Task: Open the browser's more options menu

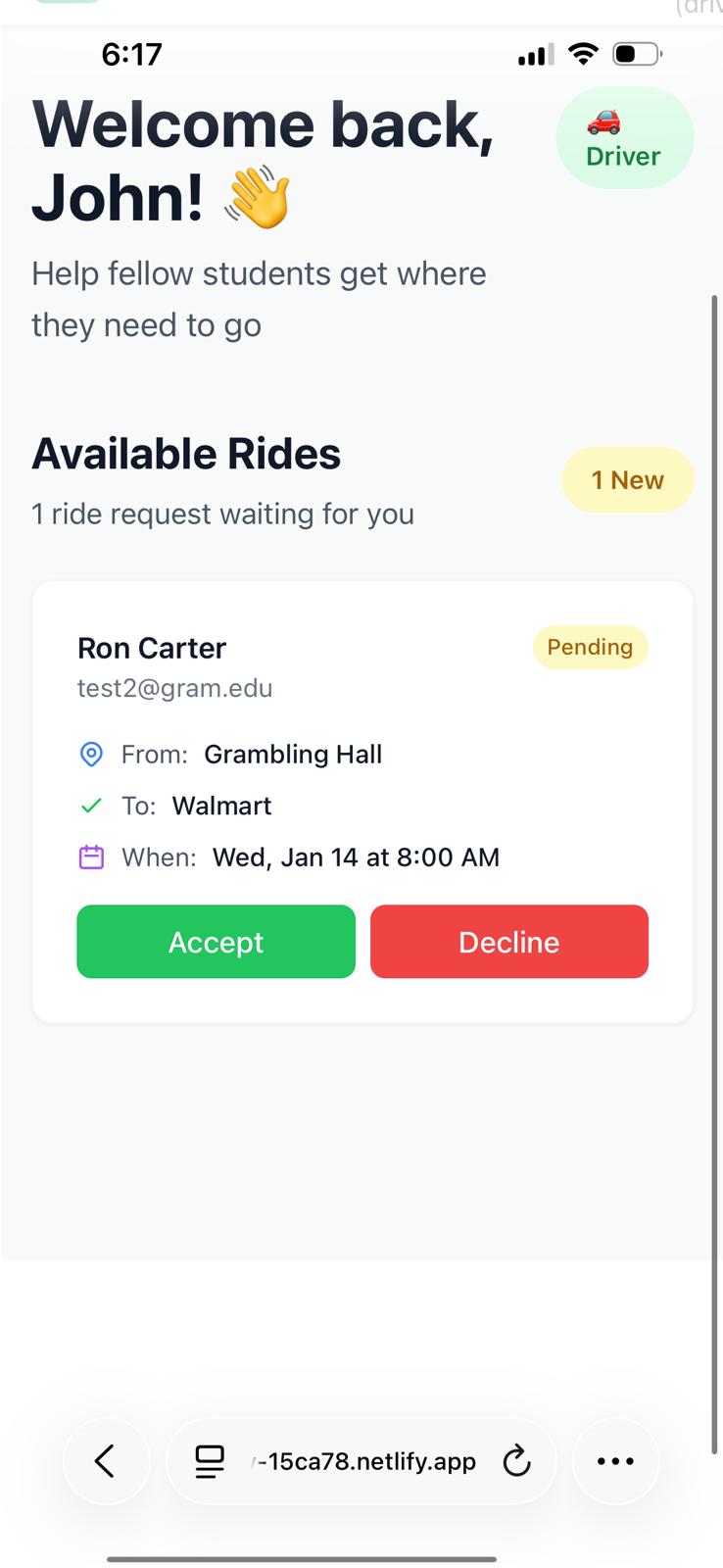Action: [615, 1461]
